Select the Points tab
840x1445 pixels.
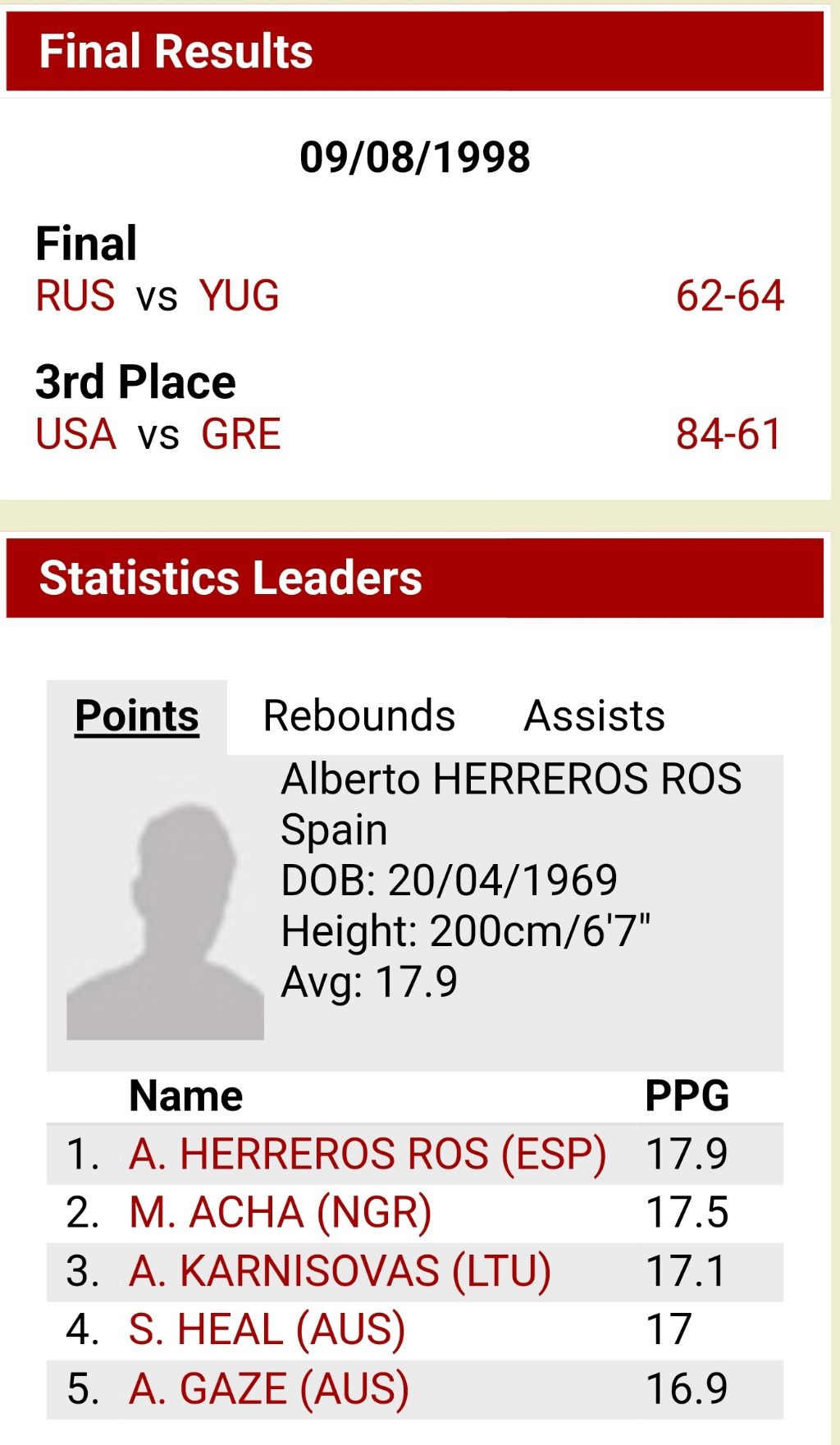[x=137, y=716]
